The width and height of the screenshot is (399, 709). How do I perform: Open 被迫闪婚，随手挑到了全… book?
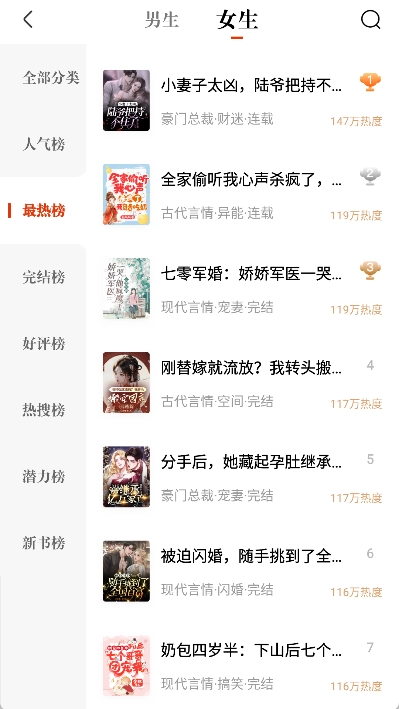(242, 571)
